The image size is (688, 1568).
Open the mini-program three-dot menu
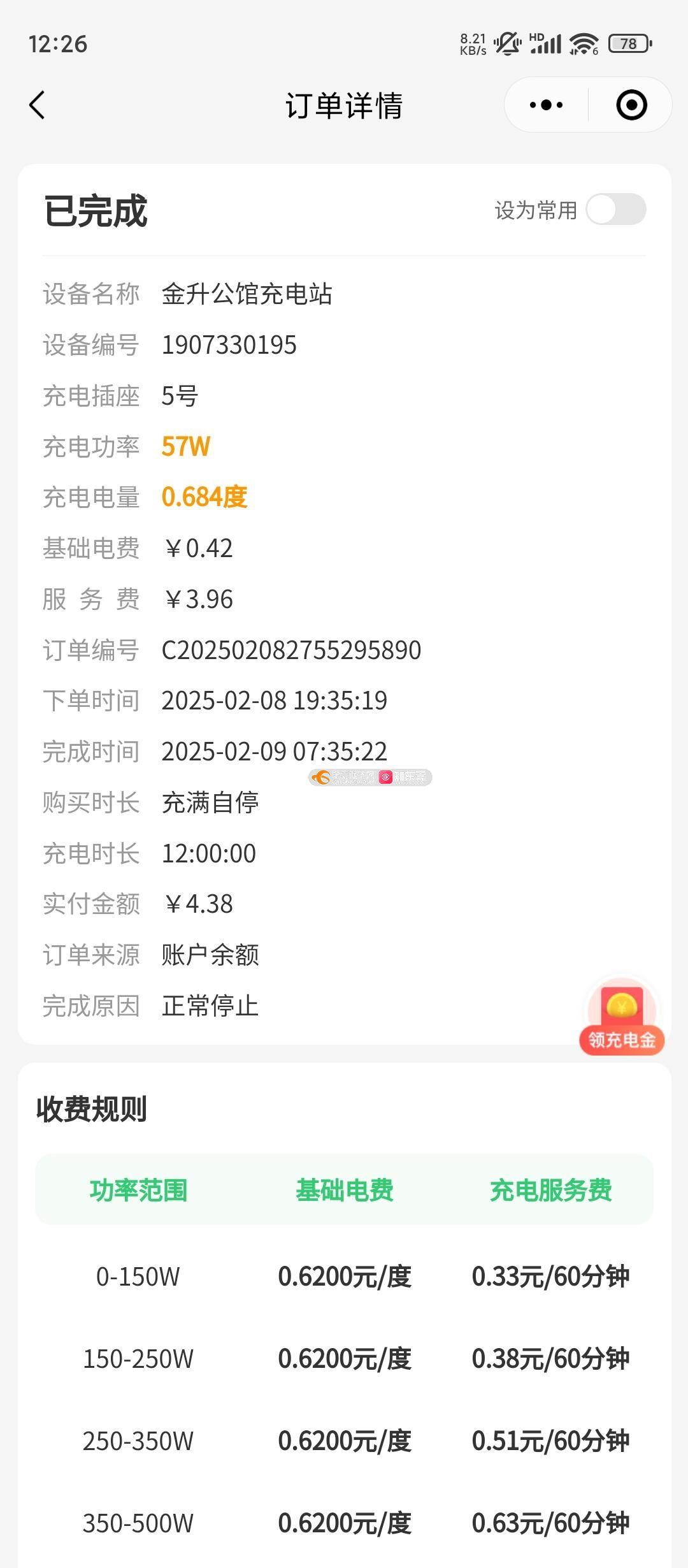[x=547, y=105]
